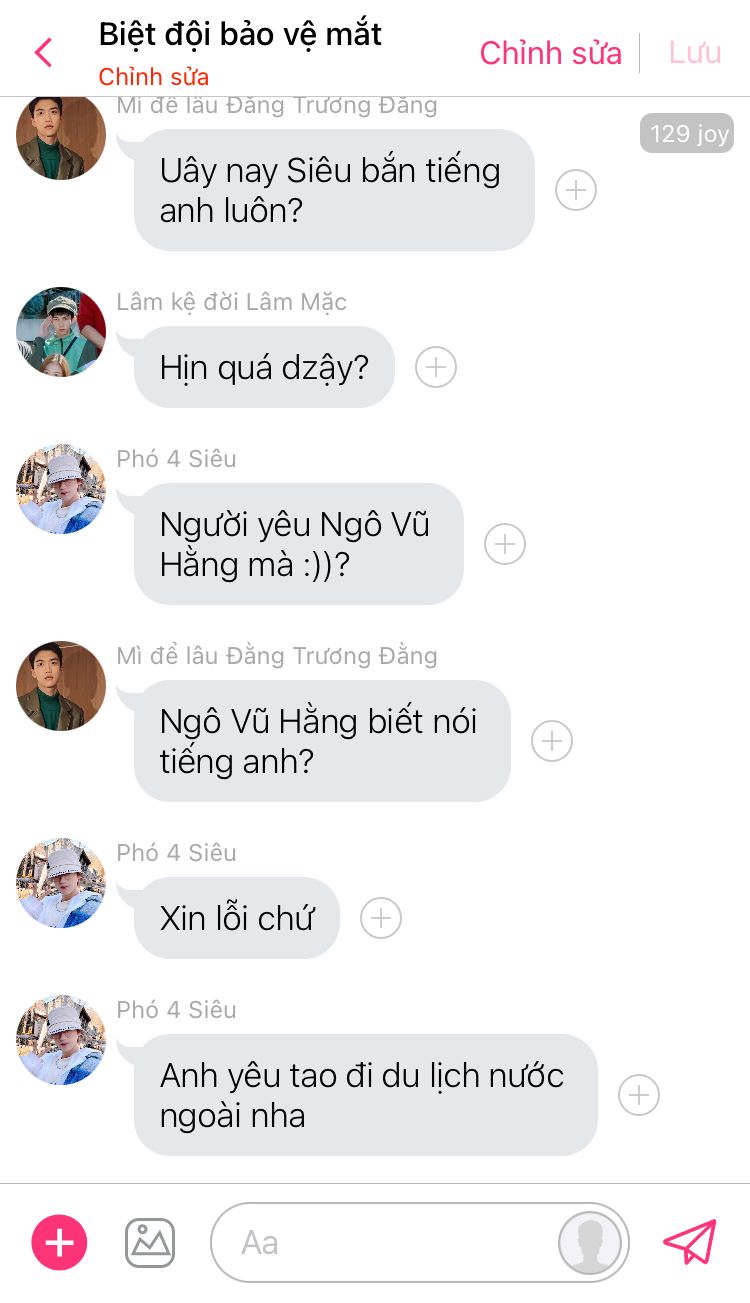Tap the Lưu save button
This screenshot has width=750, height=1303.
695,53
